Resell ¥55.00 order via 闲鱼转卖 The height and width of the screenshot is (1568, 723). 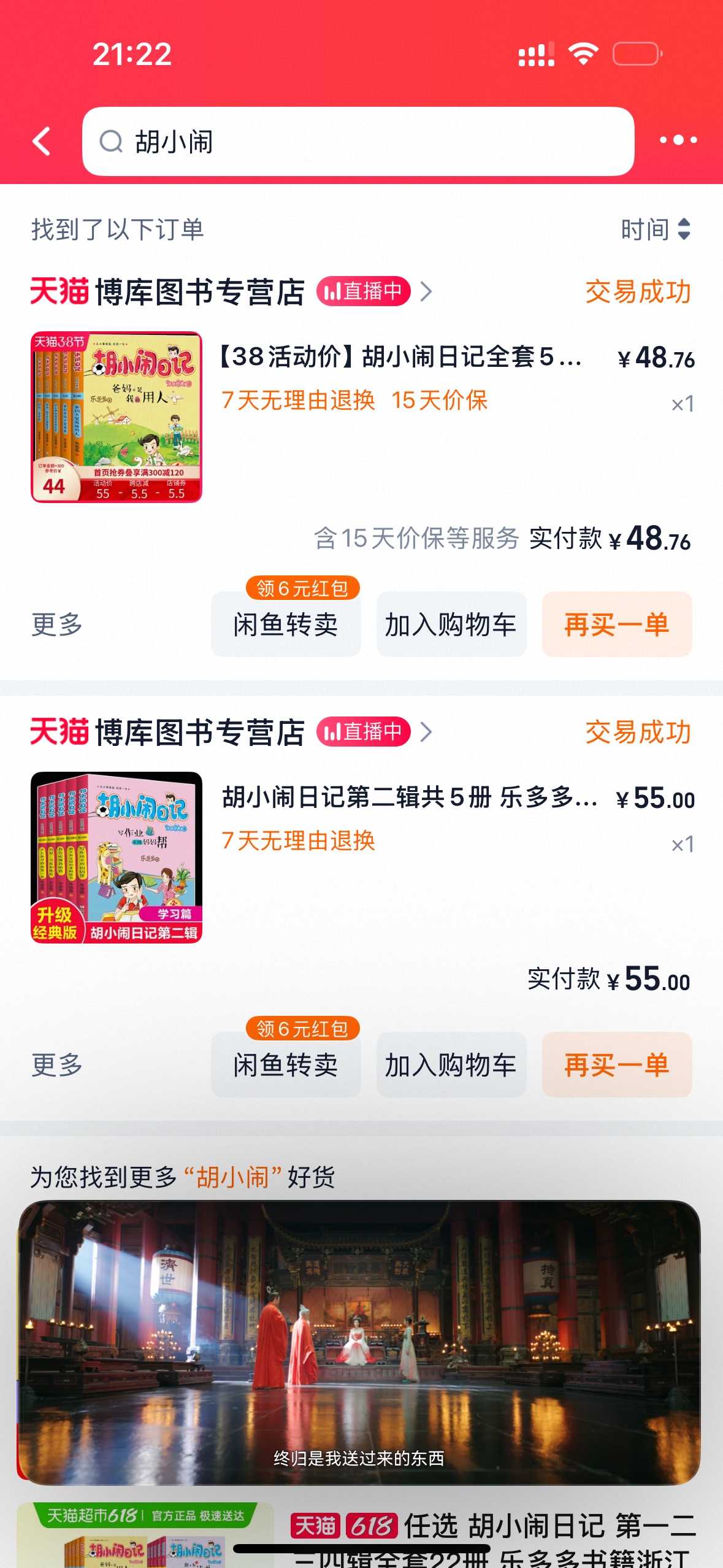[286, 1064]
